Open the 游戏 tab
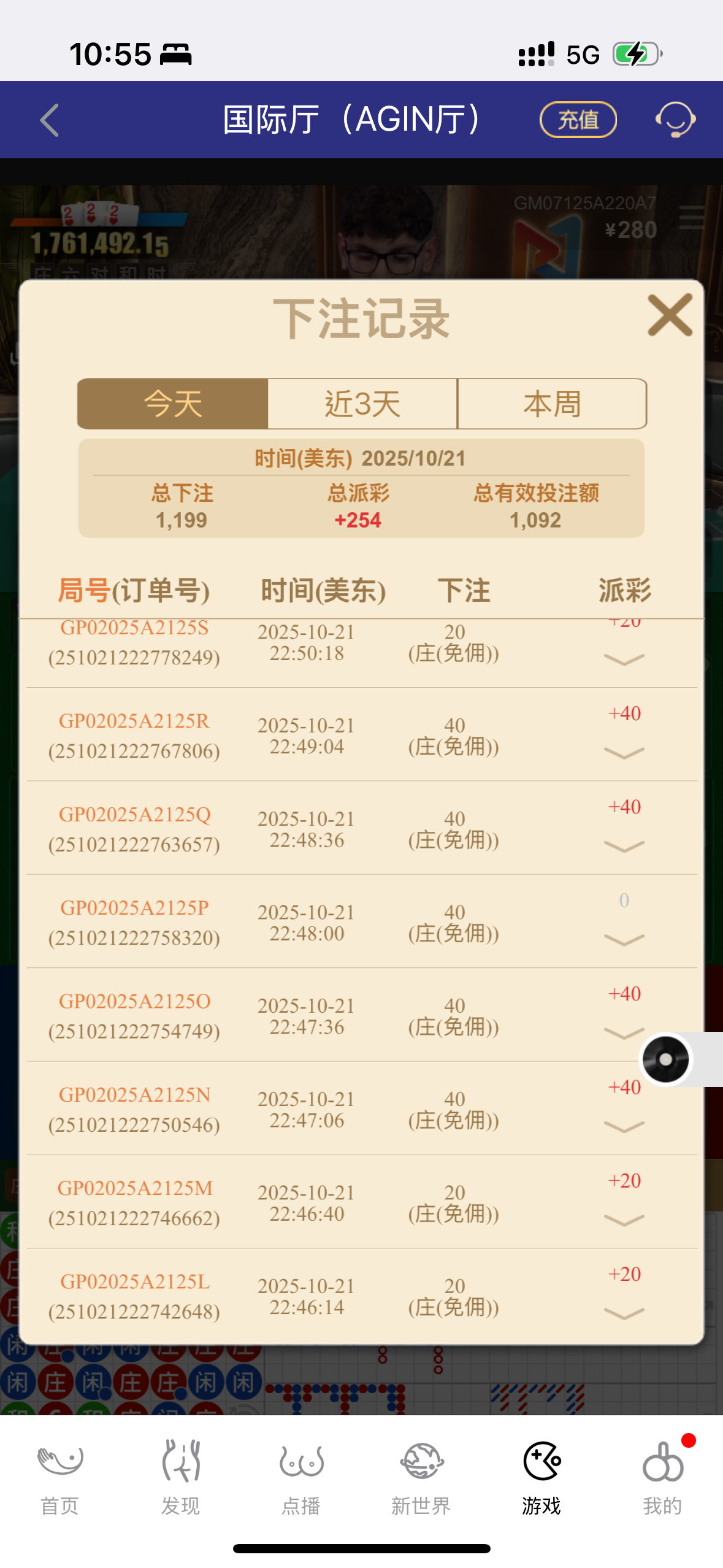723x1568 pixels. (x=541, y=1477)
